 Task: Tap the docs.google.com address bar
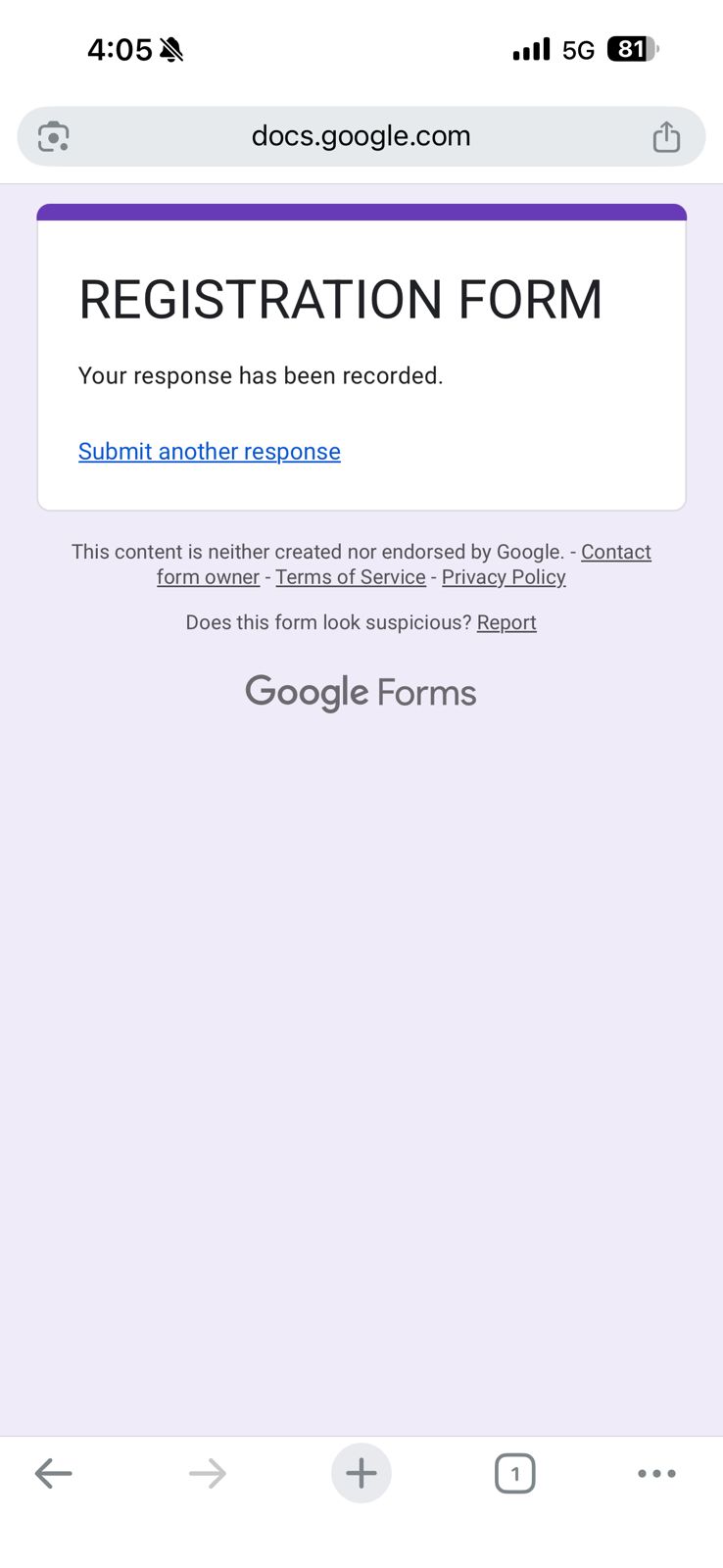tap(361, 136)
